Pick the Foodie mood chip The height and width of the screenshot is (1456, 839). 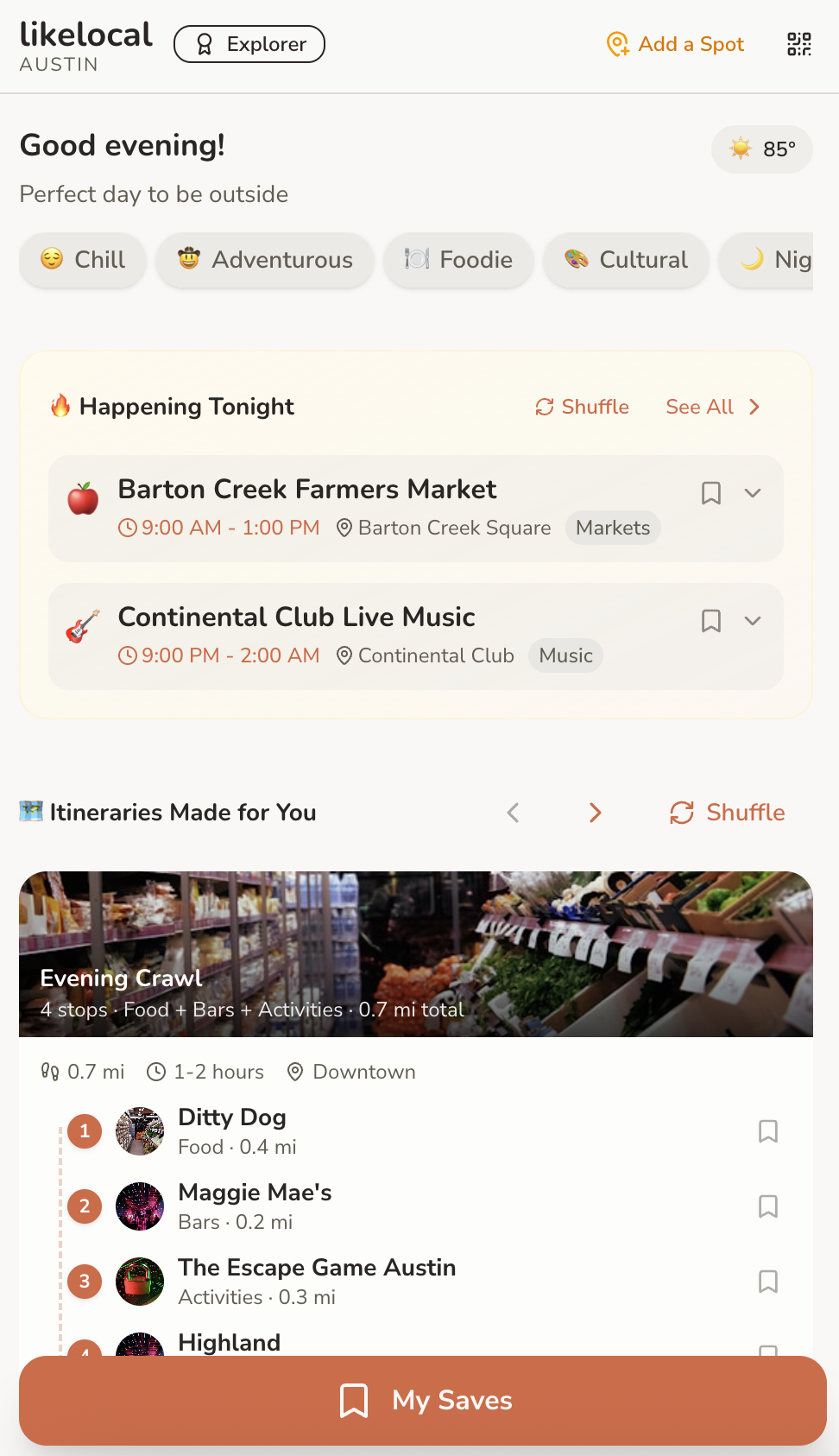pyautogui.click(x=459, y=260)
